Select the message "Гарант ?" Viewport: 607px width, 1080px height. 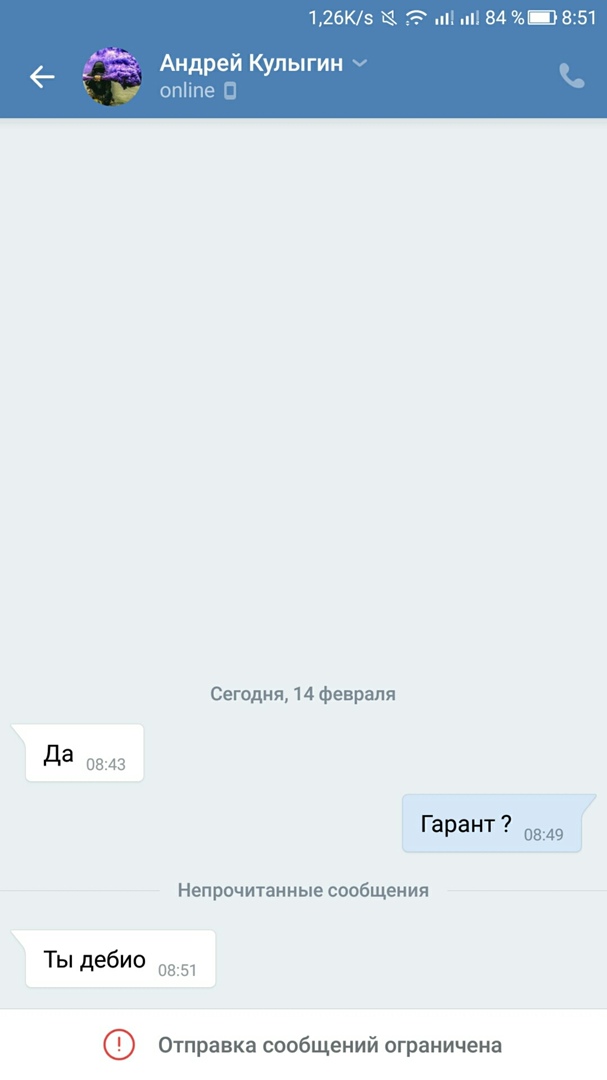click(x=491, y=825)
